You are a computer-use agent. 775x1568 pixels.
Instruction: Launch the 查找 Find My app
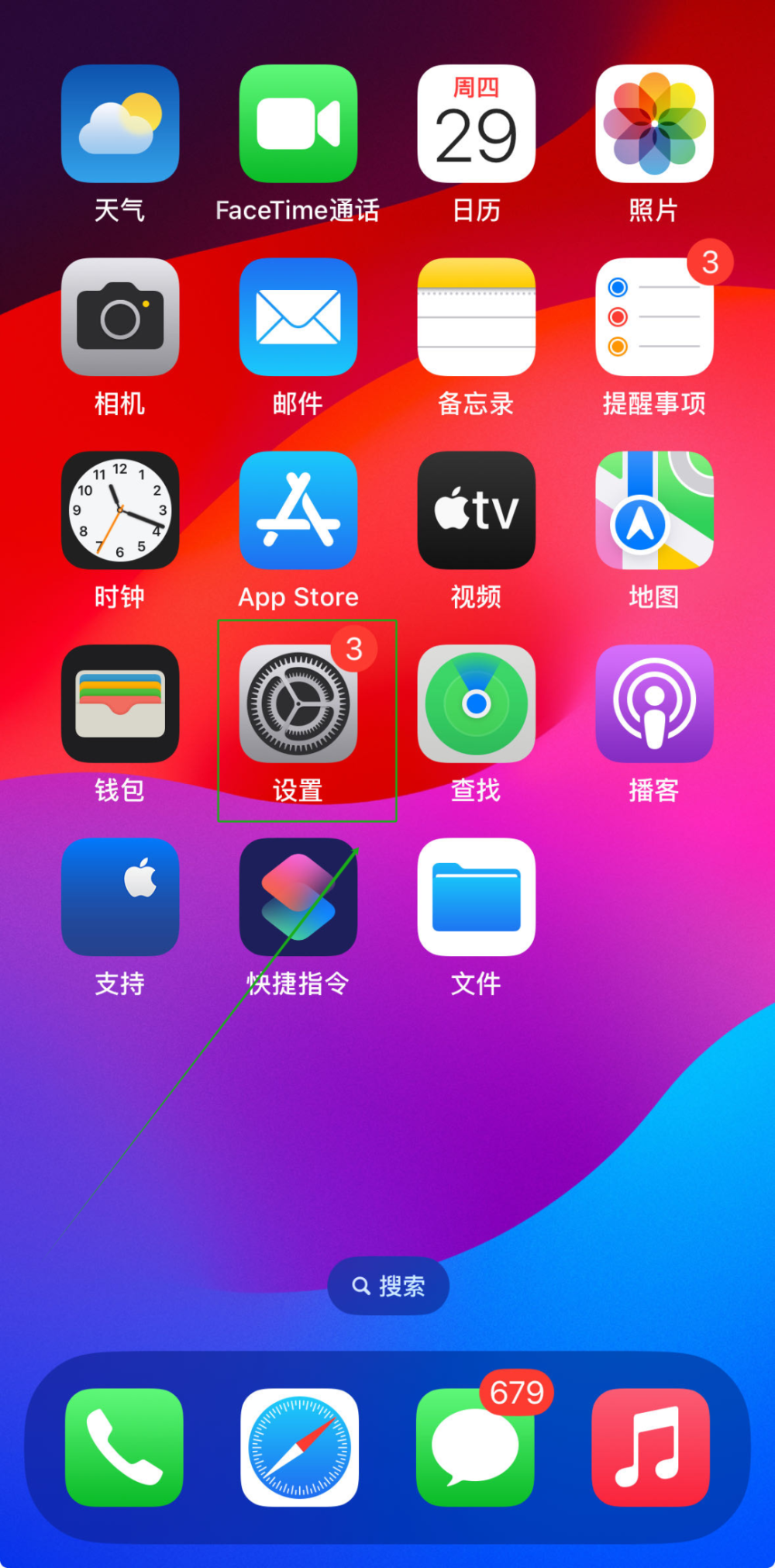(x=476, y=703)
